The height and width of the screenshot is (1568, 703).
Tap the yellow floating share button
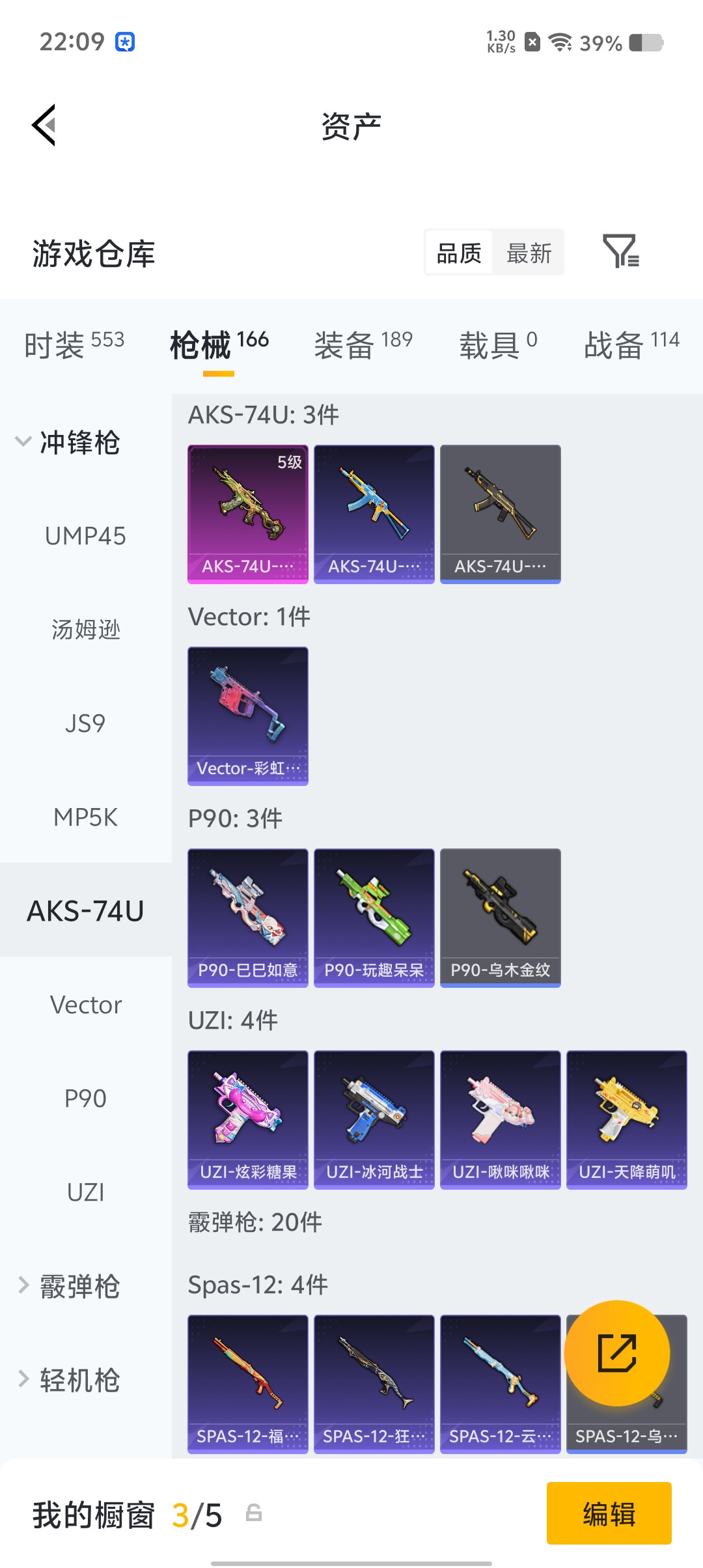click(x=616, y=1353)
